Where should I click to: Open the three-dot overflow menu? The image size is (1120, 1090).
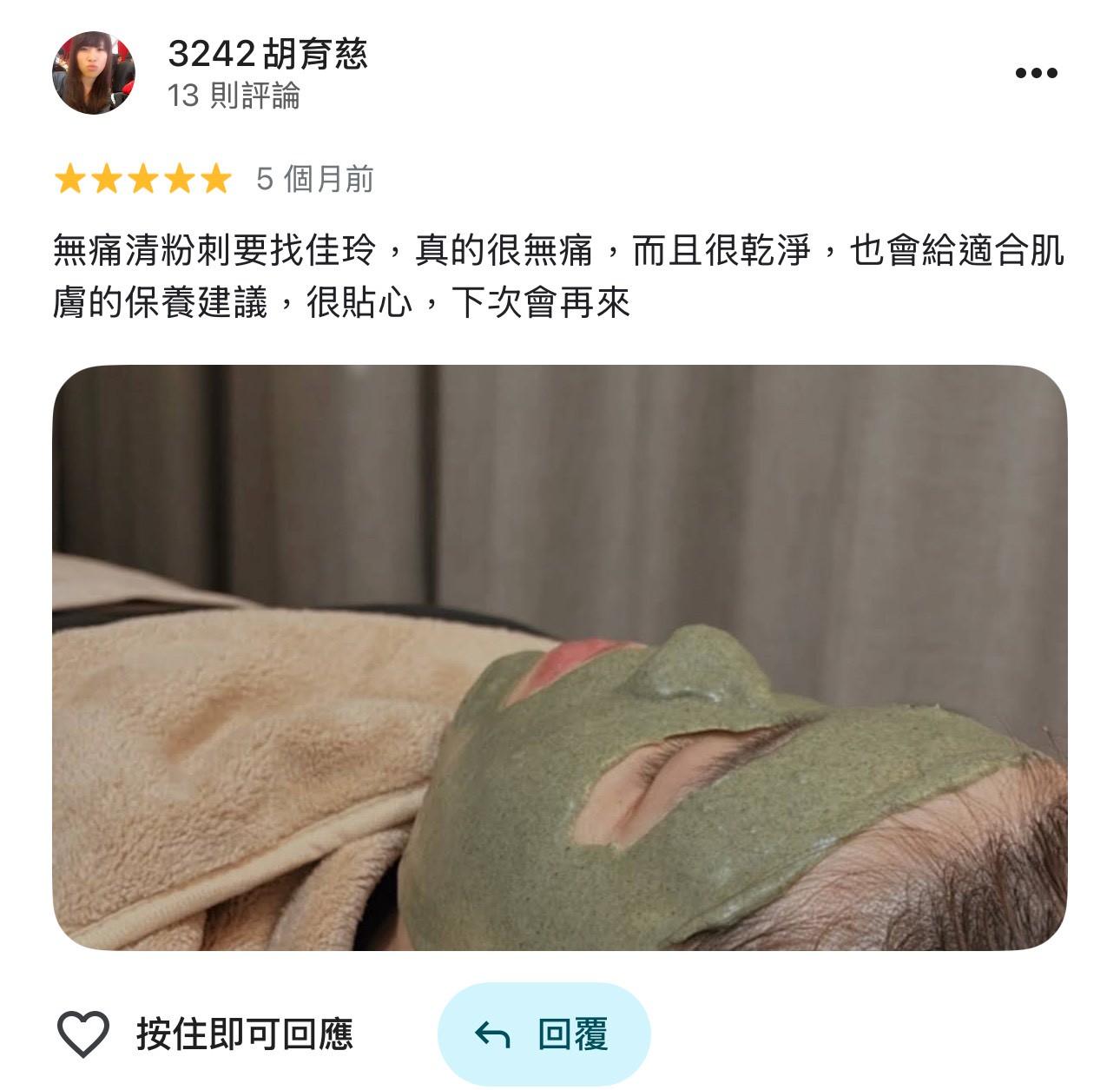[1036, 73]
